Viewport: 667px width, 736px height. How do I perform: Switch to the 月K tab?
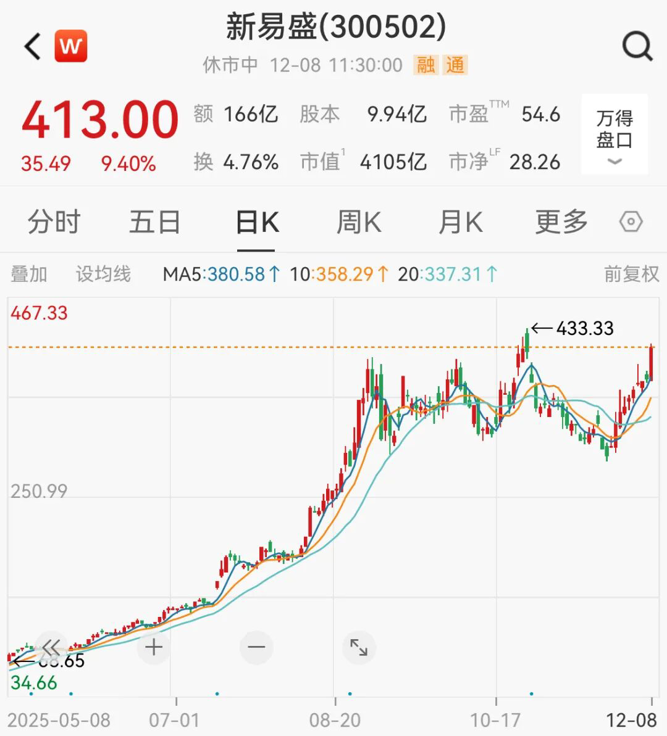coord(460,222)
